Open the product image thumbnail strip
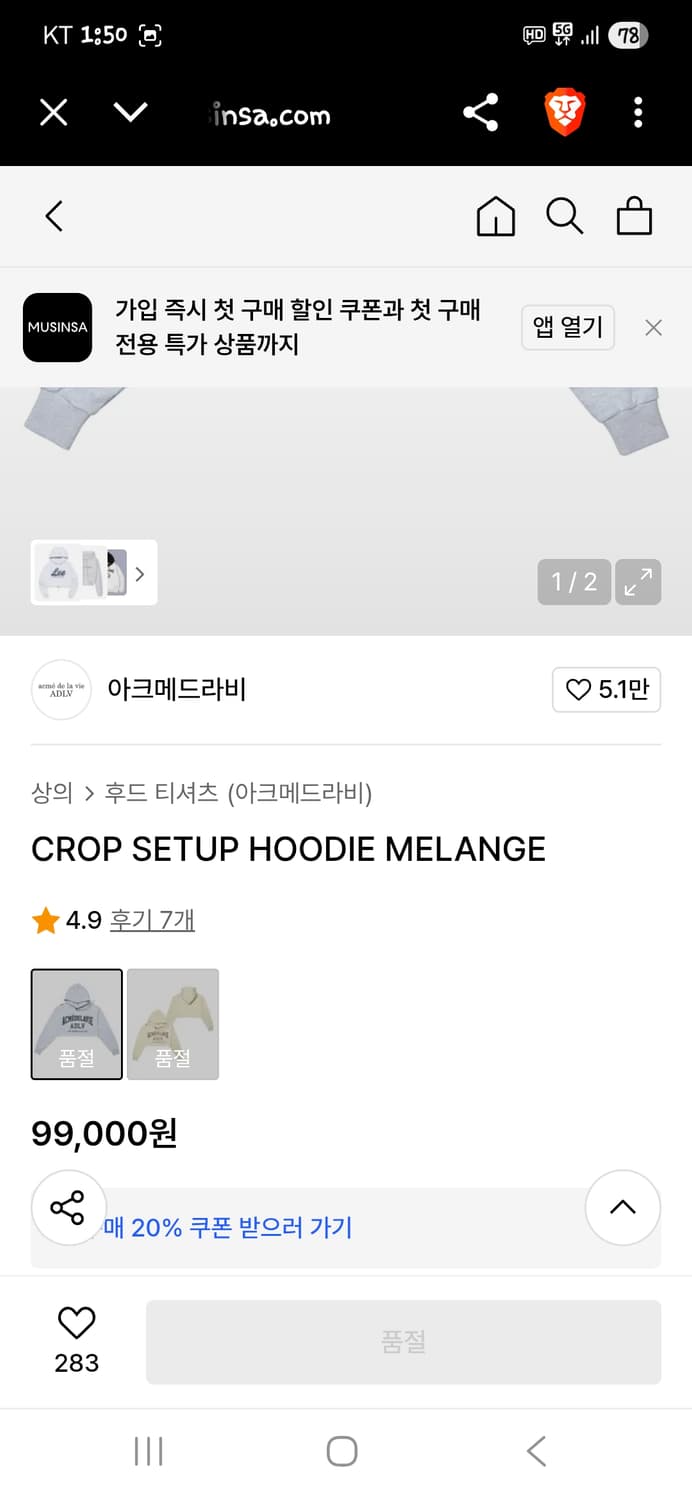This screenshot has height=1500, width=692. (94, 573)
